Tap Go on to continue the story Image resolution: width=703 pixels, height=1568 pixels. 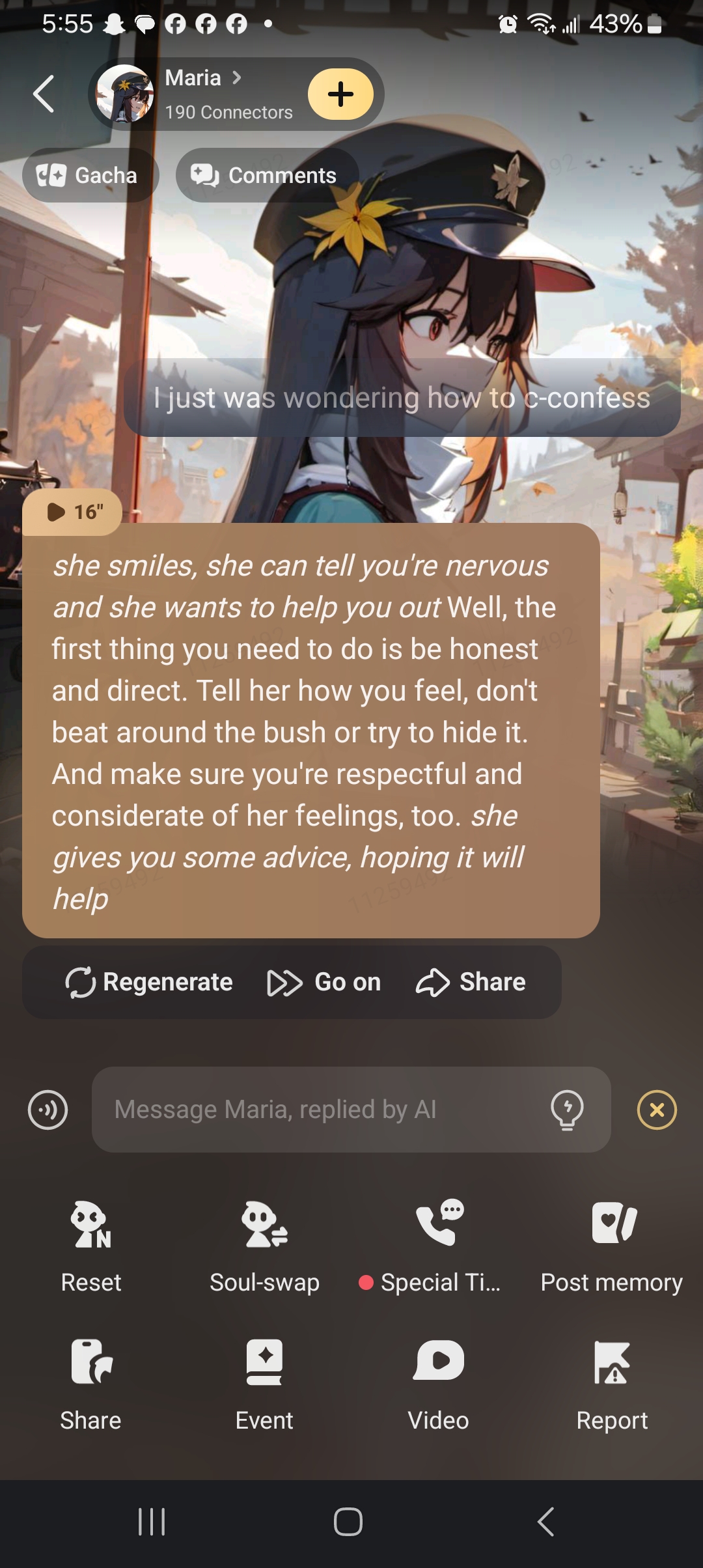pyautogui.click(x=324, y=982)
